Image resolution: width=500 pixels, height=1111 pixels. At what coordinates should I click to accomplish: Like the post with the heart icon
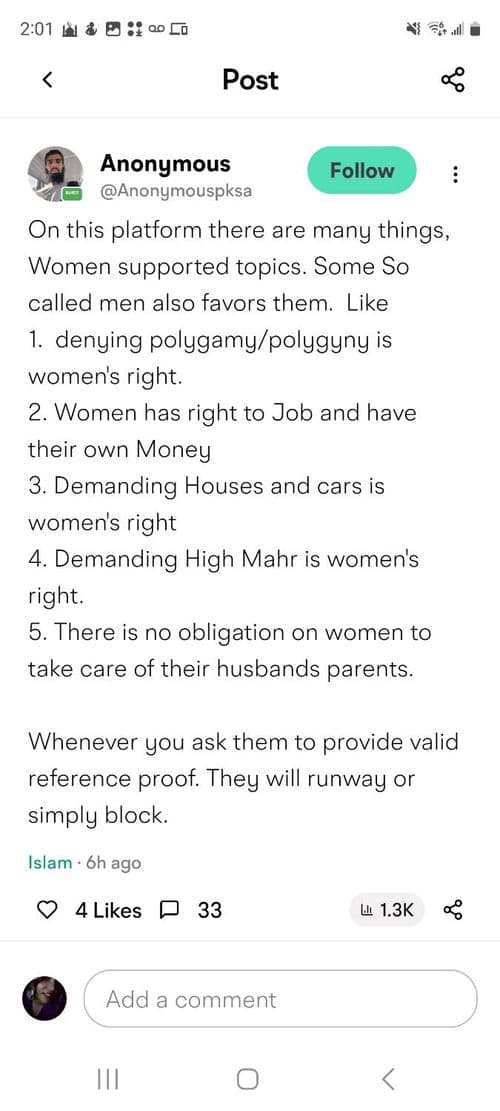(x=46, y=910)
